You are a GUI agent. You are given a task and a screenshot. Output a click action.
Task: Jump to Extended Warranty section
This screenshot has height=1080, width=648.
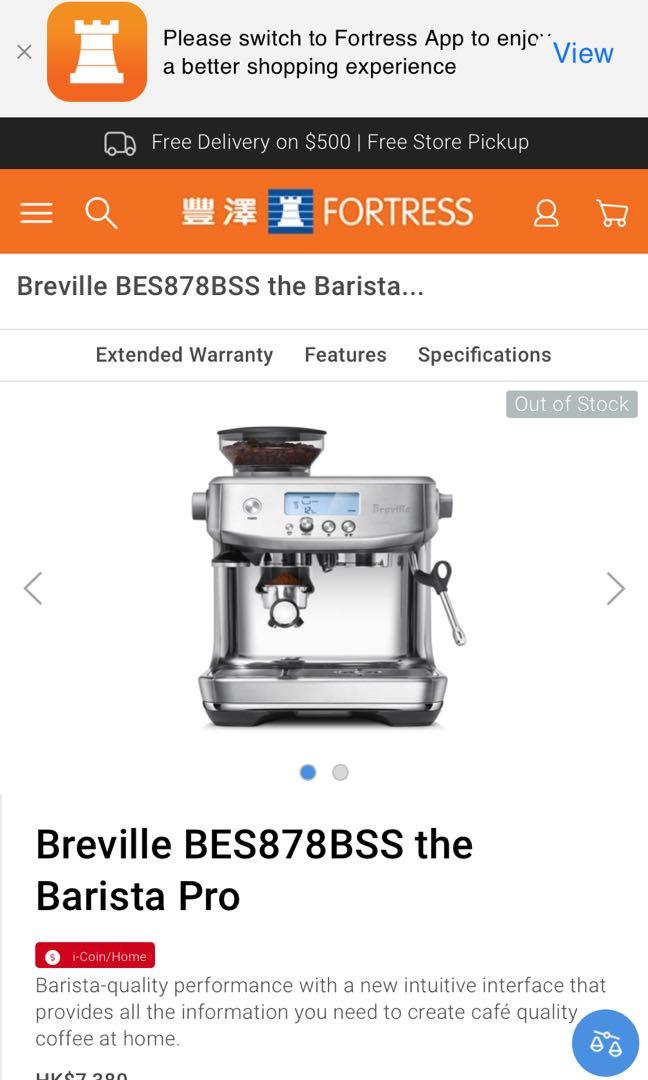pos(184,355)
